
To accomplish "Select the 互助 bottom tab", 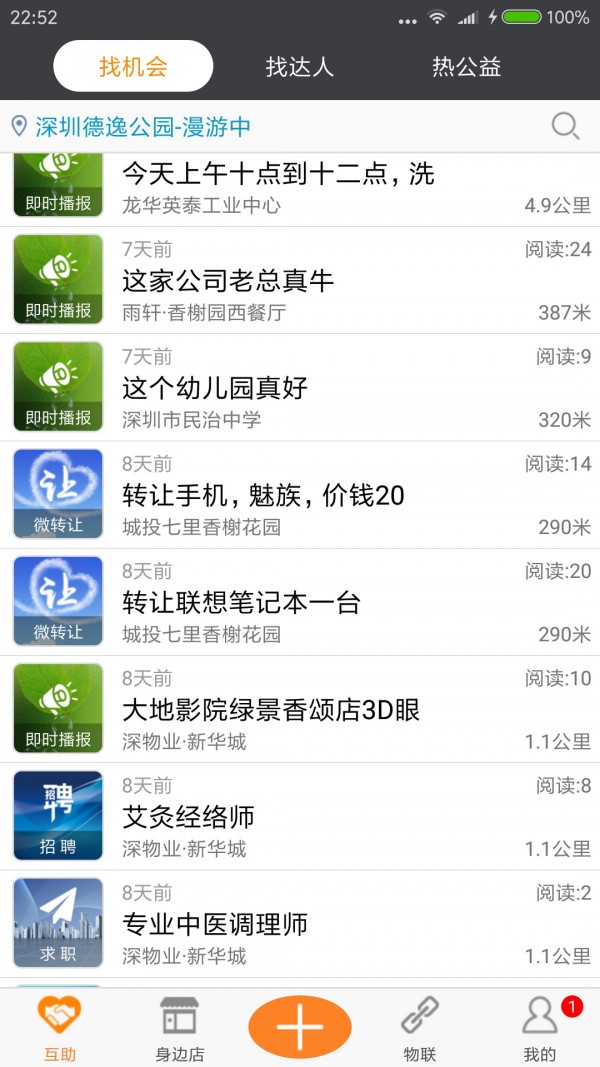I will 60,1029.
